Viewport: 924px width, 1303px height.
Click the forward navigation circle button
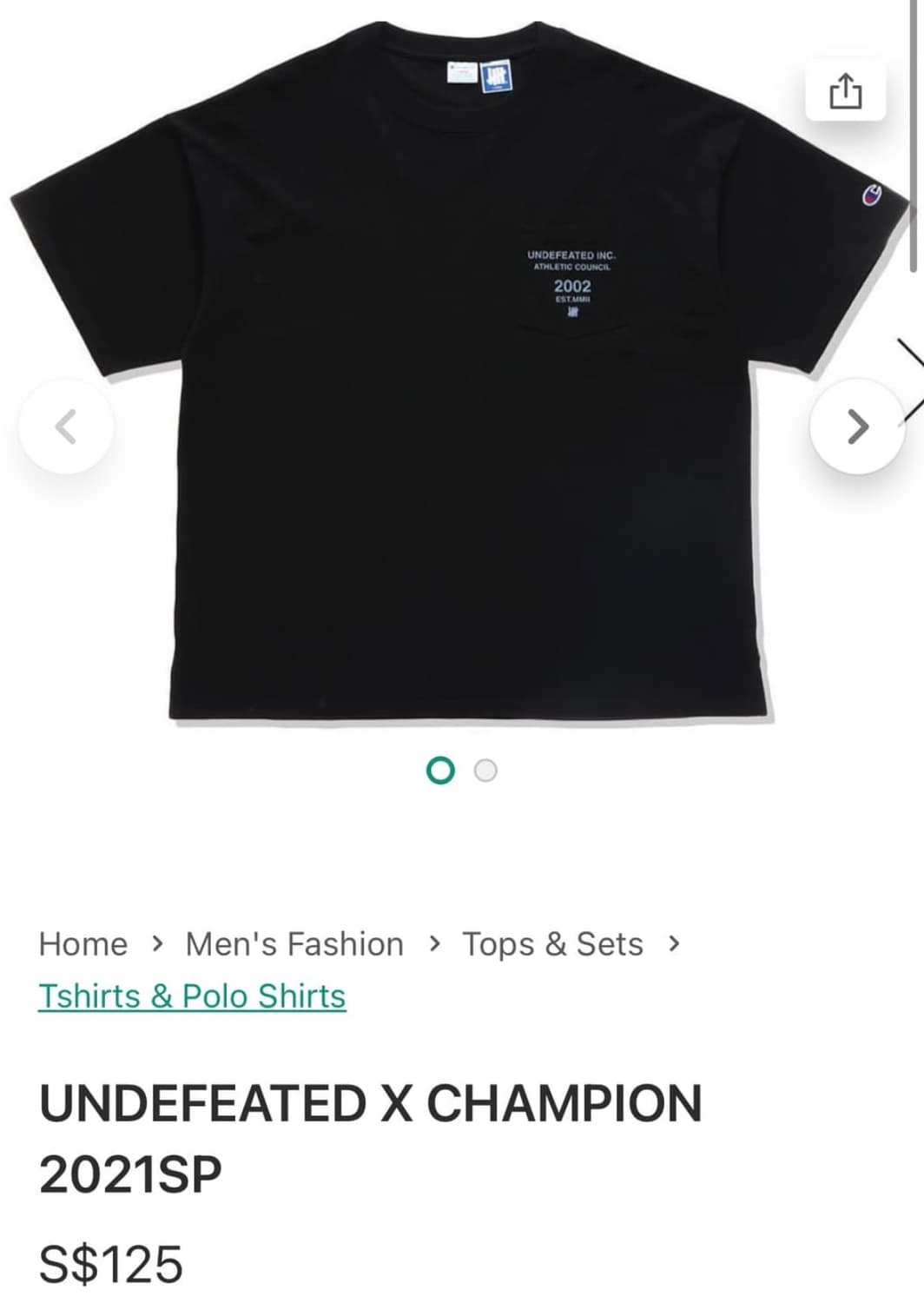857,427
